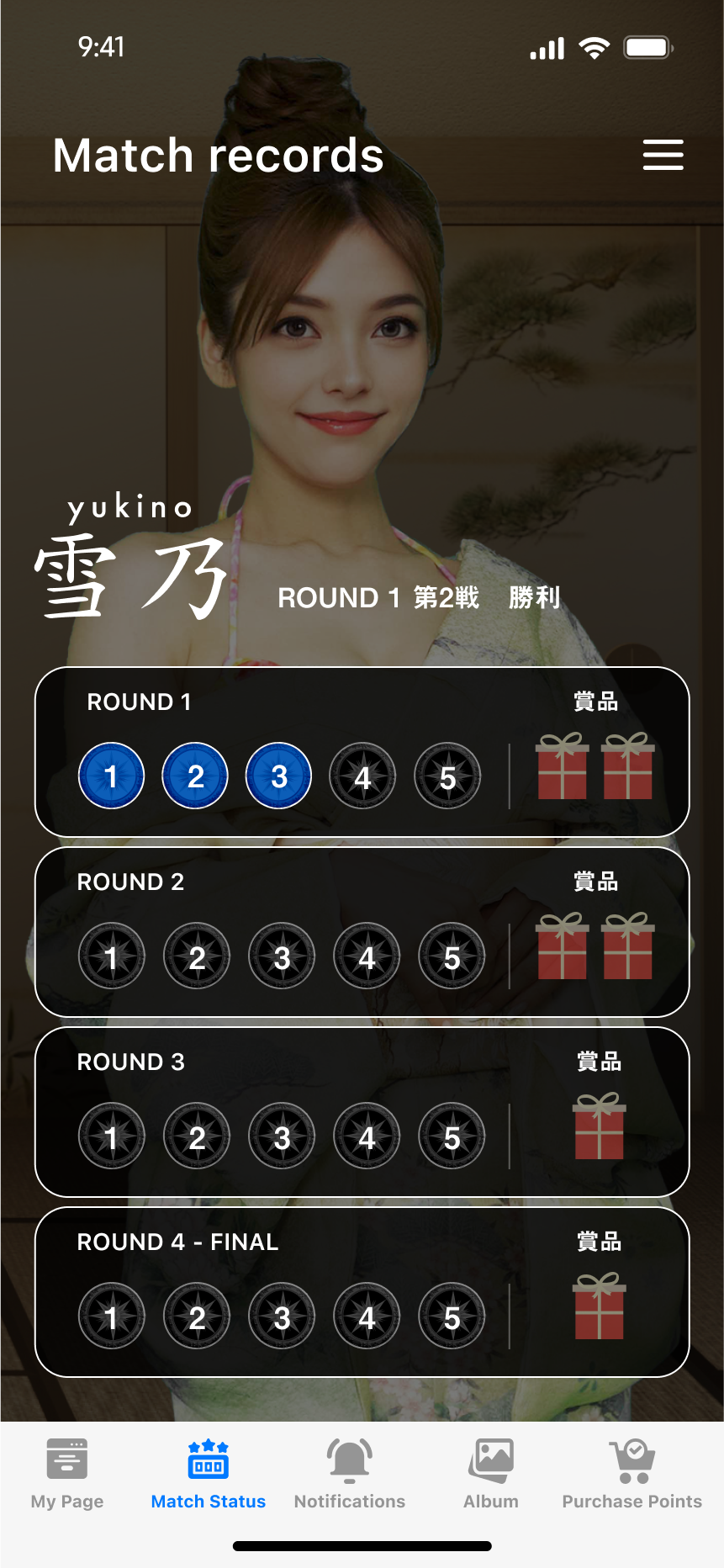This screenshot has width=724, height=1568.
Task: Switch to the My Page tab
Action: [67, 1474]
